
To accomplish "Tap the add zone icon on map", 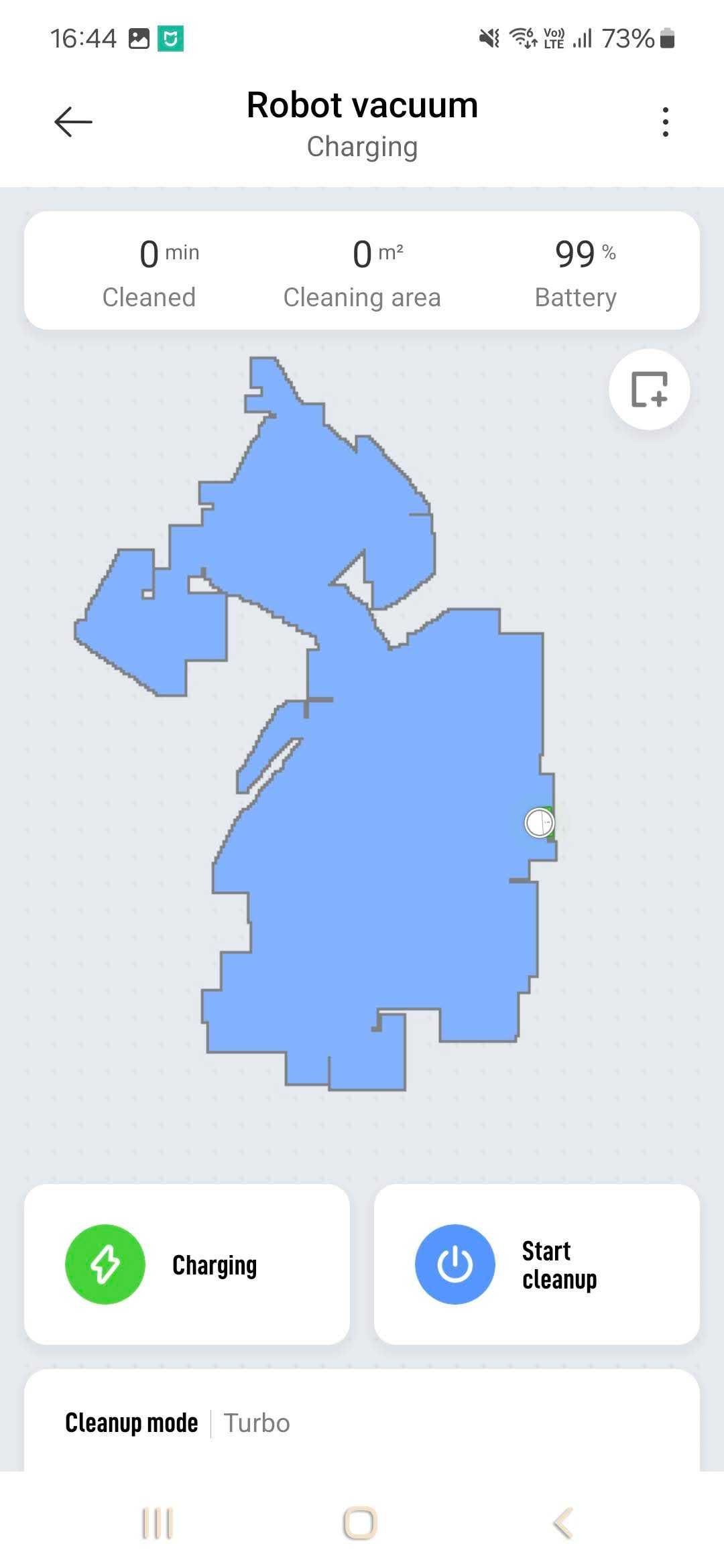I will pos(649,389).
